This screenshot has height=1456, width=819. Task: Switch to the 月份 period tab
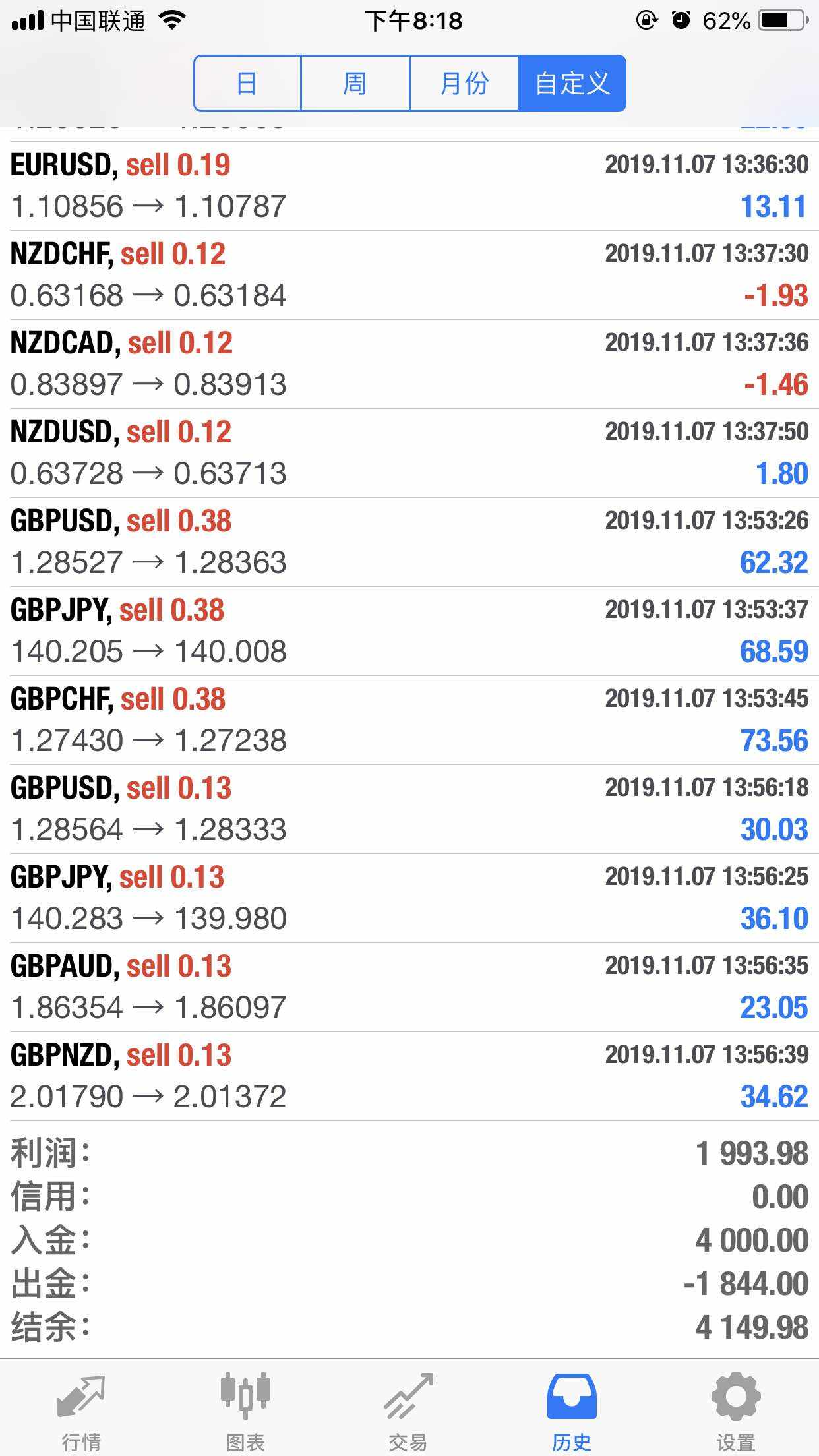464,84
